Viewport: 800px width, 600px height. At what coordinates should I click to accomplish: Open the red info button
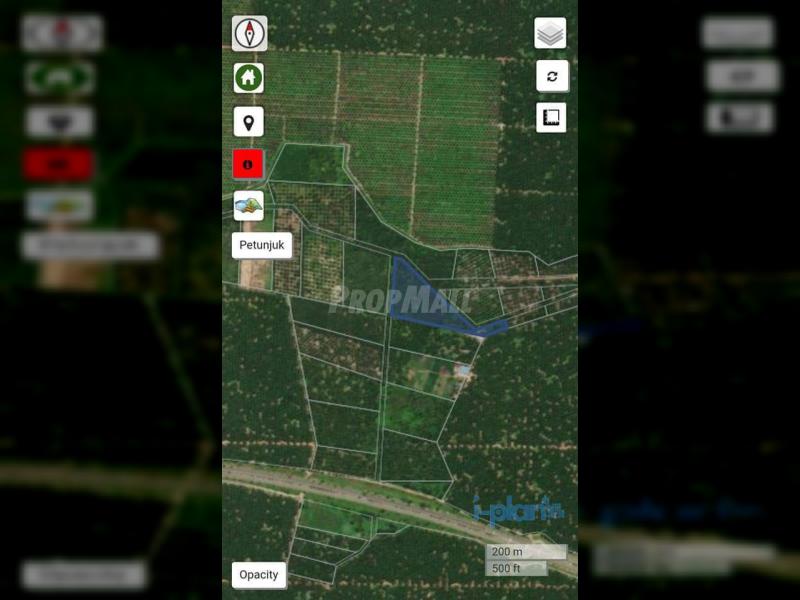248,164
